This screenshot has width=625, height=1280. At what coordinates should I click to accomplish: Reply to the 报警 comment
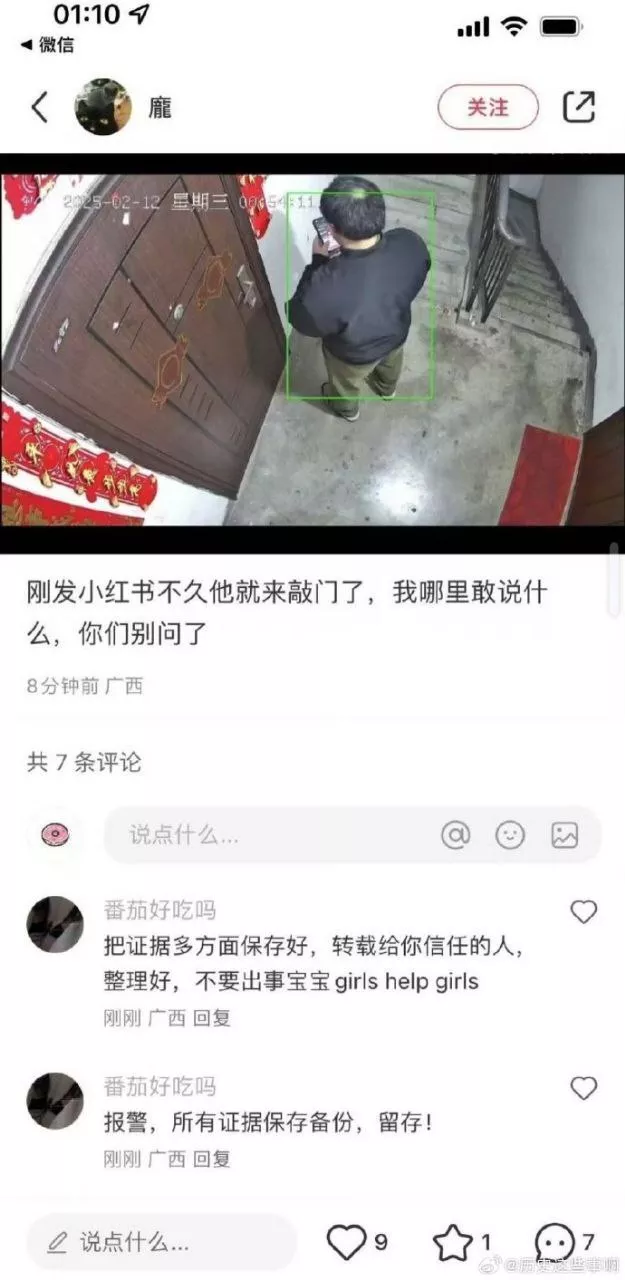pyautogui.click(x=212, y=1159)
